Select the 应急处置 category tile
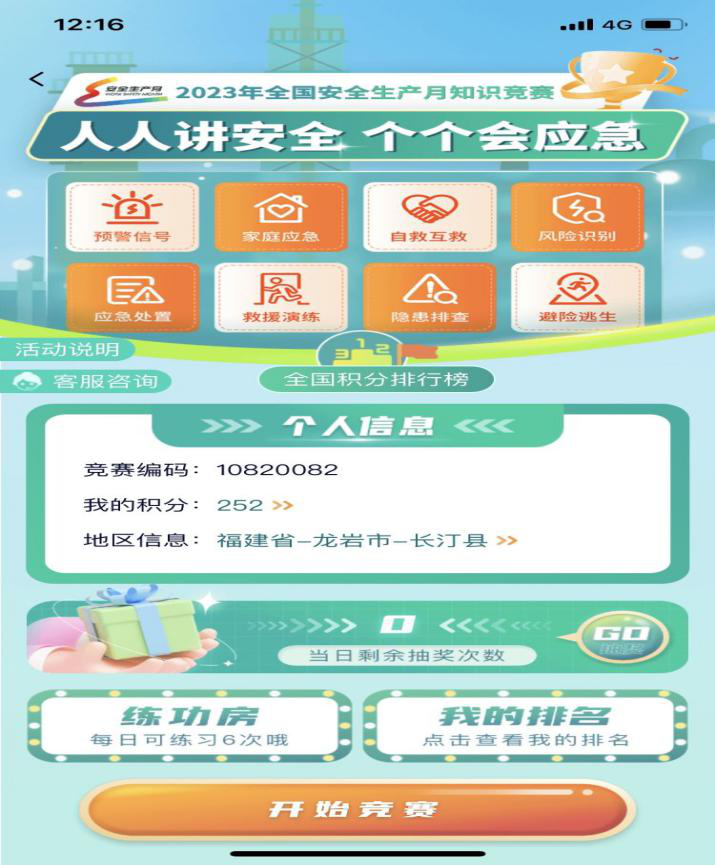 click(132, 297)
